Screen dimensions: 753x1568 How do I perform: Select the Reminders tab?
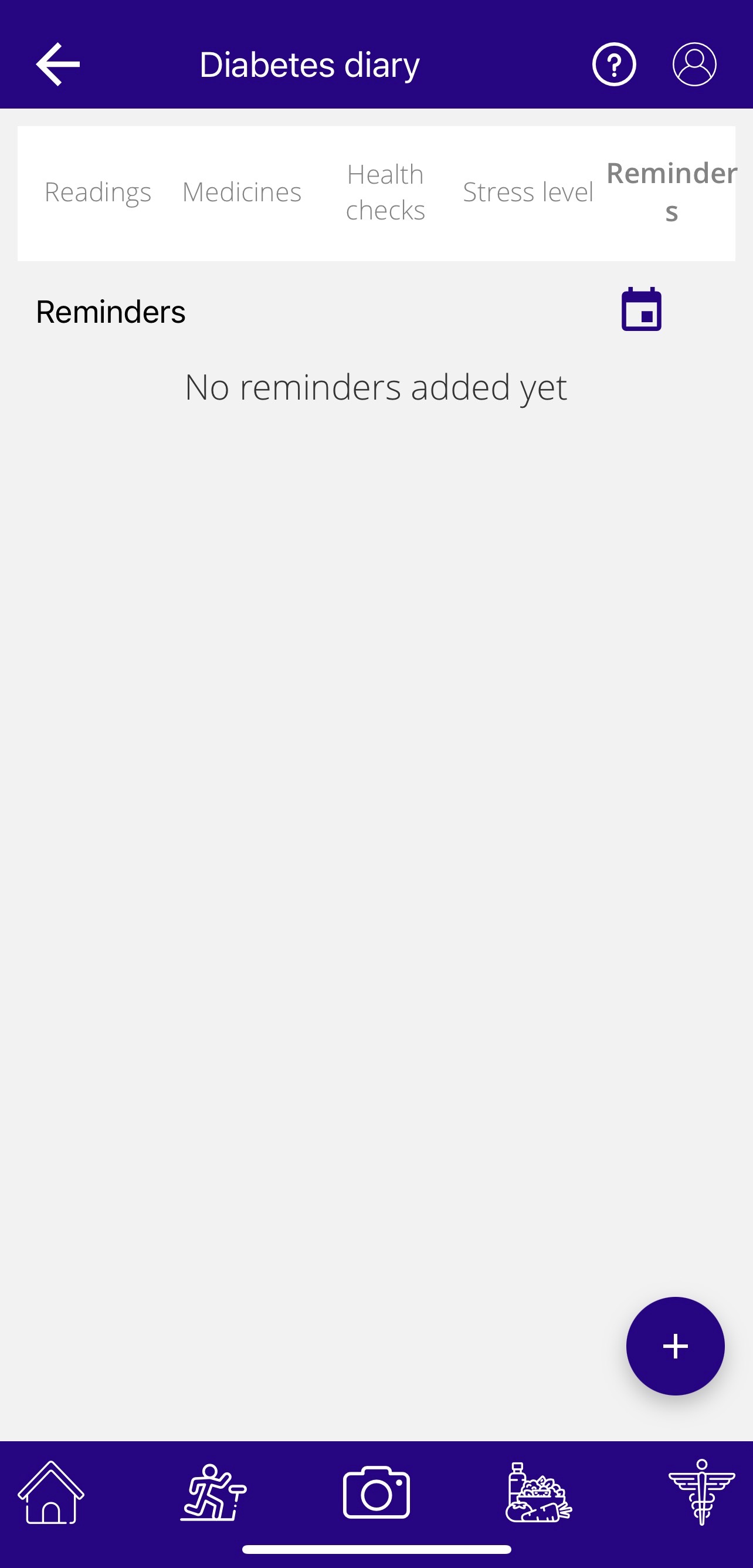coord(671,192)
